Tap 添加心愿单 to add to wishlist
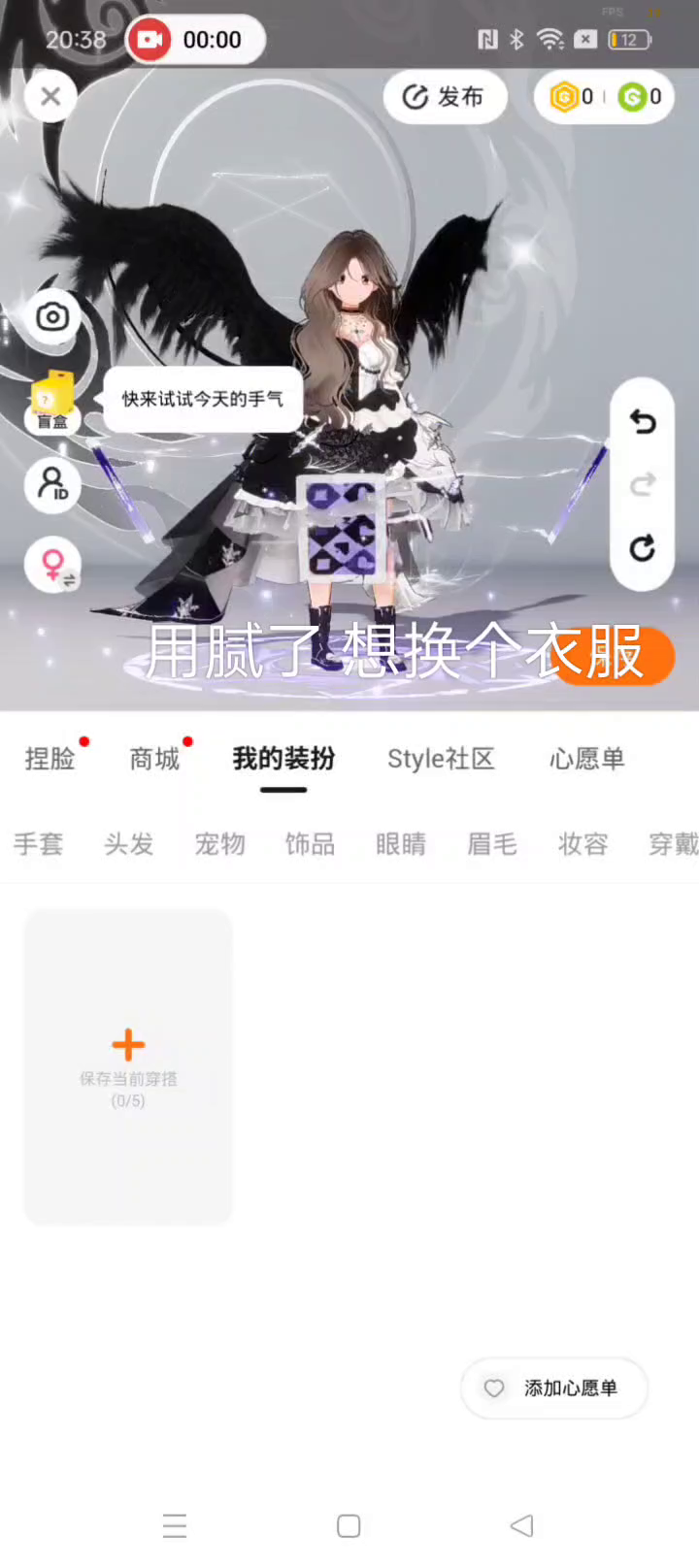The height and width of the screenshot is (1568, 699). click(x=553, y=1388)
